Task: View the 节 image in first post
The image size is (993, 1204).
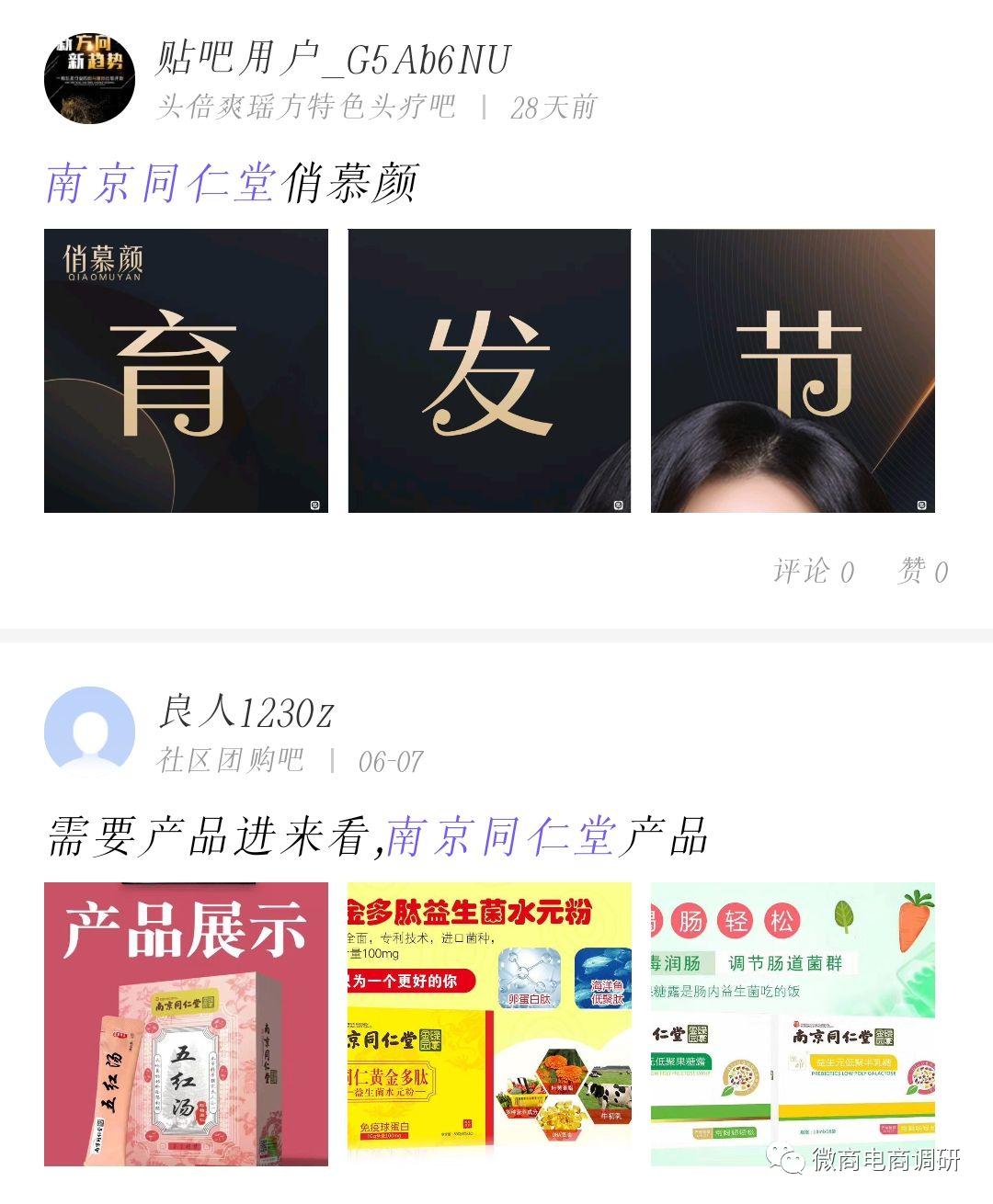Action: point(793,370)
